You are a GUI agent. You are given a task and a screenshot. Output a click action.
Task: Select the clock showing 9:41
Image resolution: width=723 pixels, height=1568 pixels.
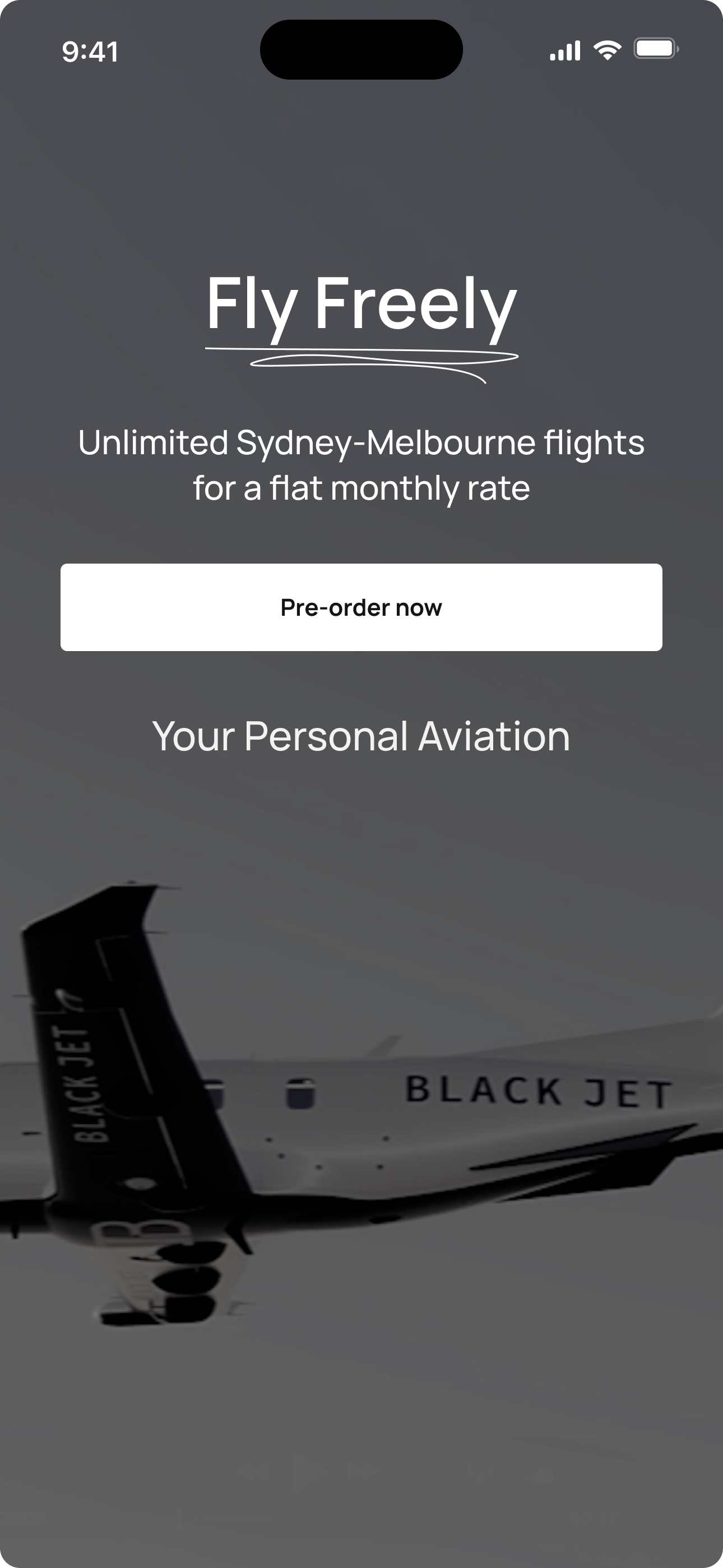[91, 52]
